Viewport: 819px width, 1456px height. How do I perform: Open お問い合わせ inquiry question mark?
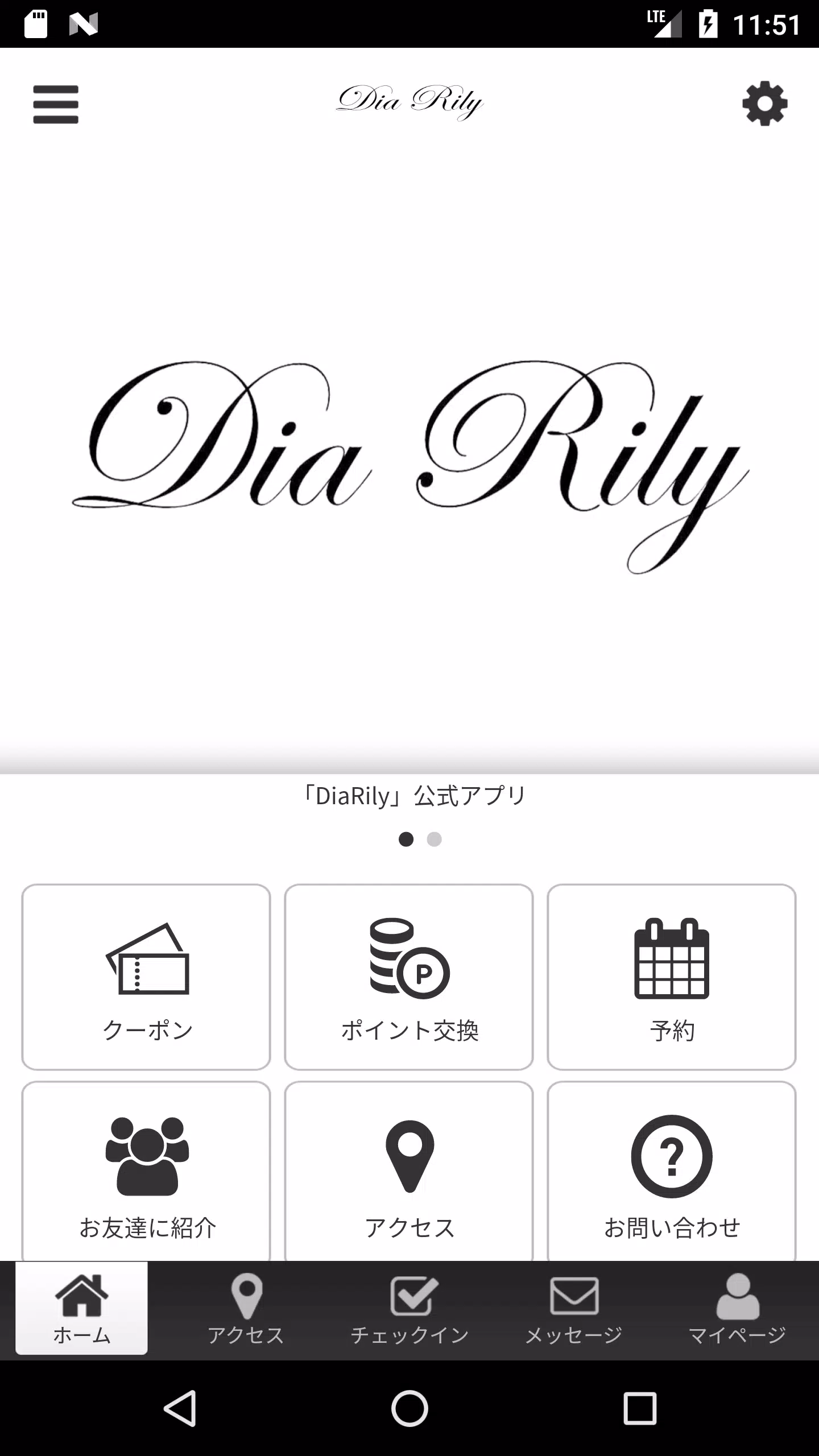pos(672,1166)
